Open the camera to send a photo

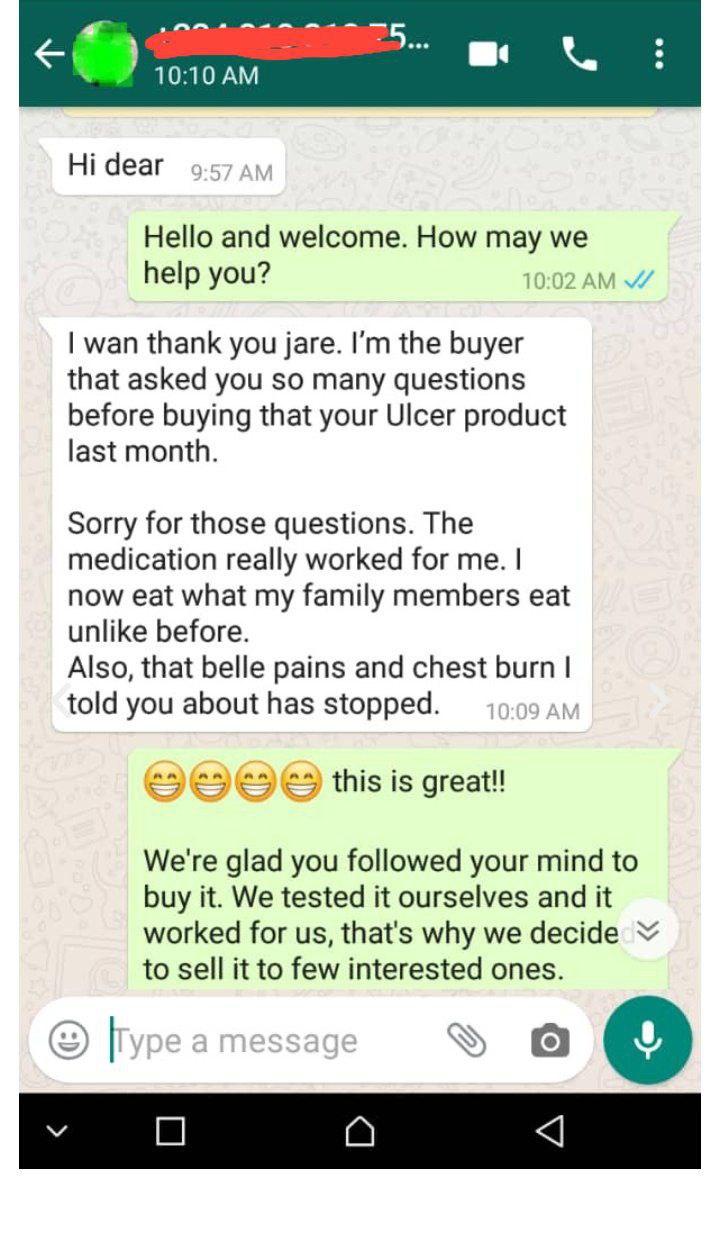point(549,1041)
